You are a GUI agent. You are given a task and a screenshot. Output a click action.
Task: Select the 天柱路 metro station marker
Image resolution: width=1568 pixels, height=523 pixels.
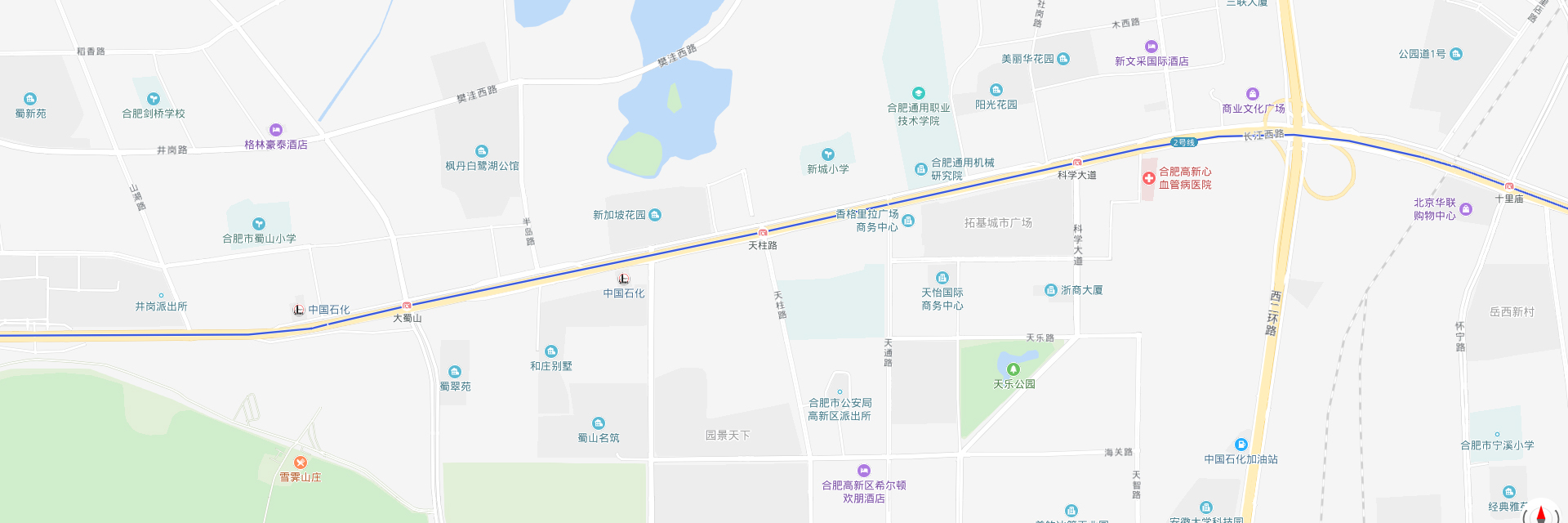click(x=762, y=233)
